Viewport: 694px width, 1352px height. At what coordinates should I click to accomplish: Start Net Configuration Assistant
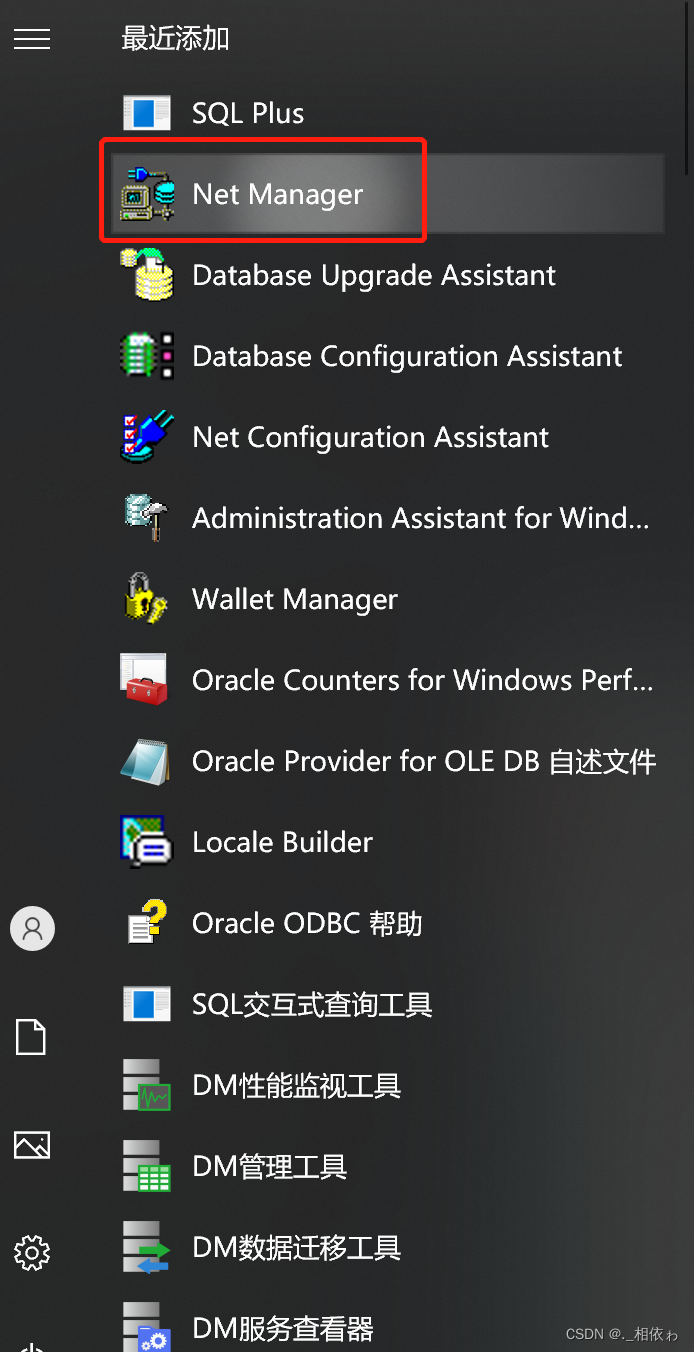point(370,437)
